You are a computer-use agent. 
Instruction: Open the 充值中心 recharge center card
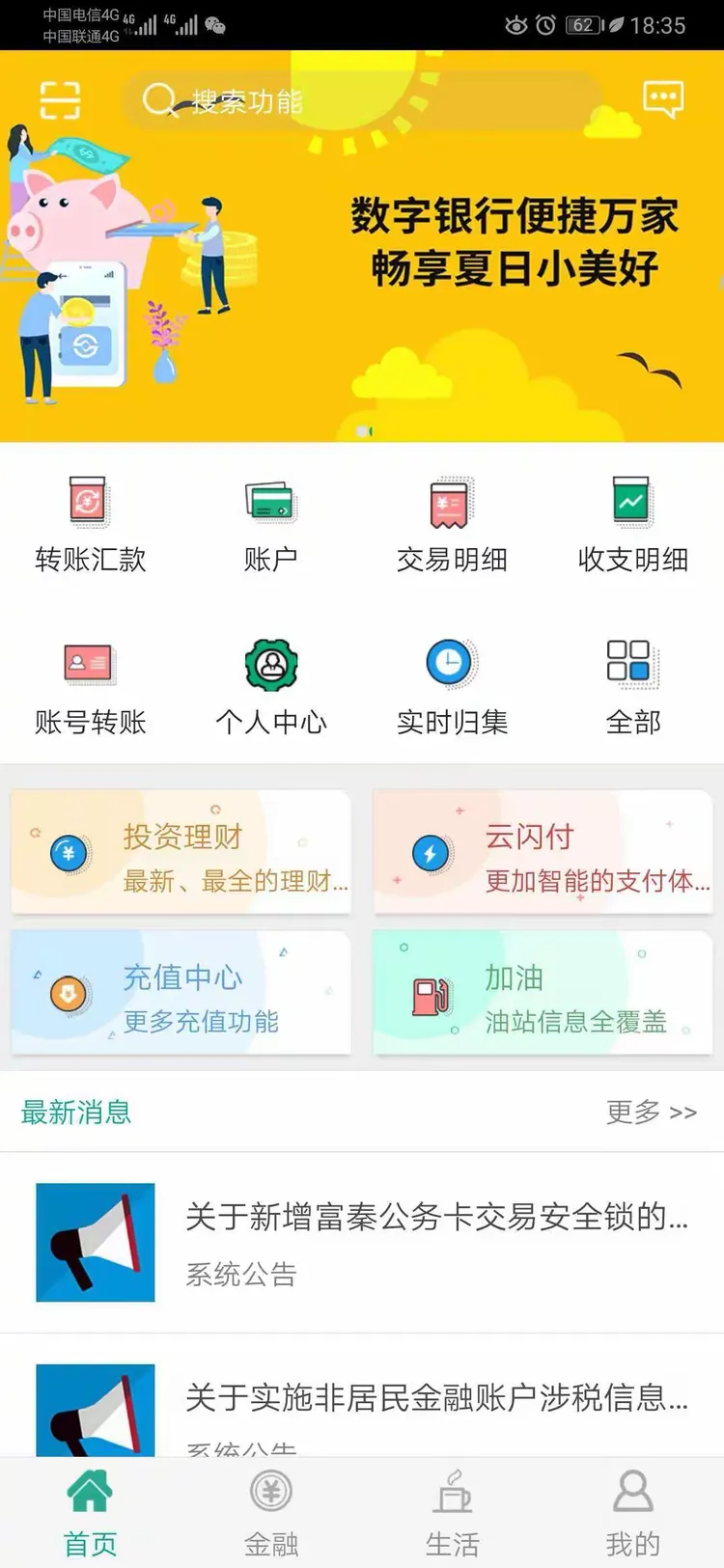[181, 993]
